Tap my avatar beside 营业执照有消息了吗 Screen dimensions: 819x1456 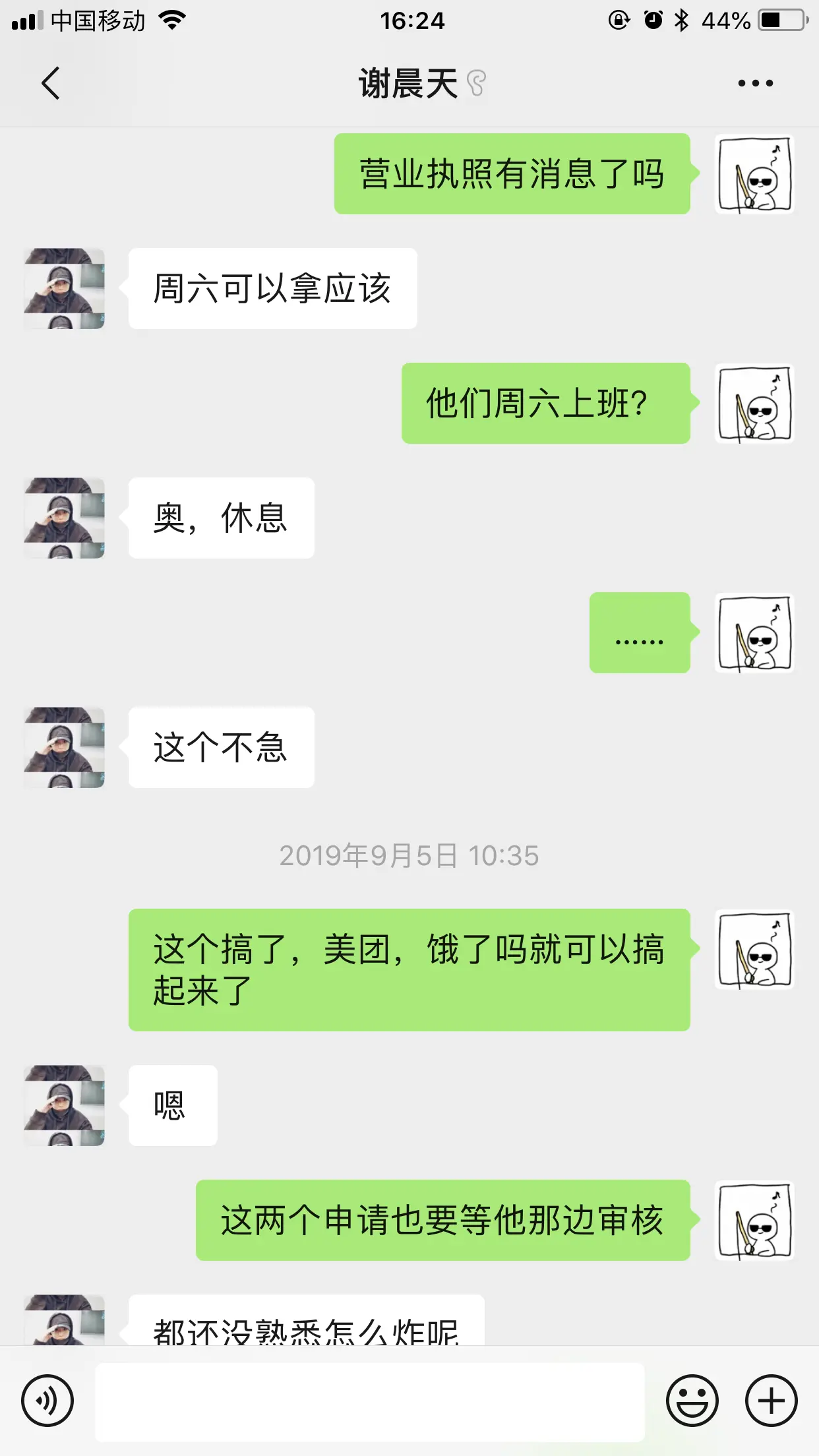pos(754,174)
